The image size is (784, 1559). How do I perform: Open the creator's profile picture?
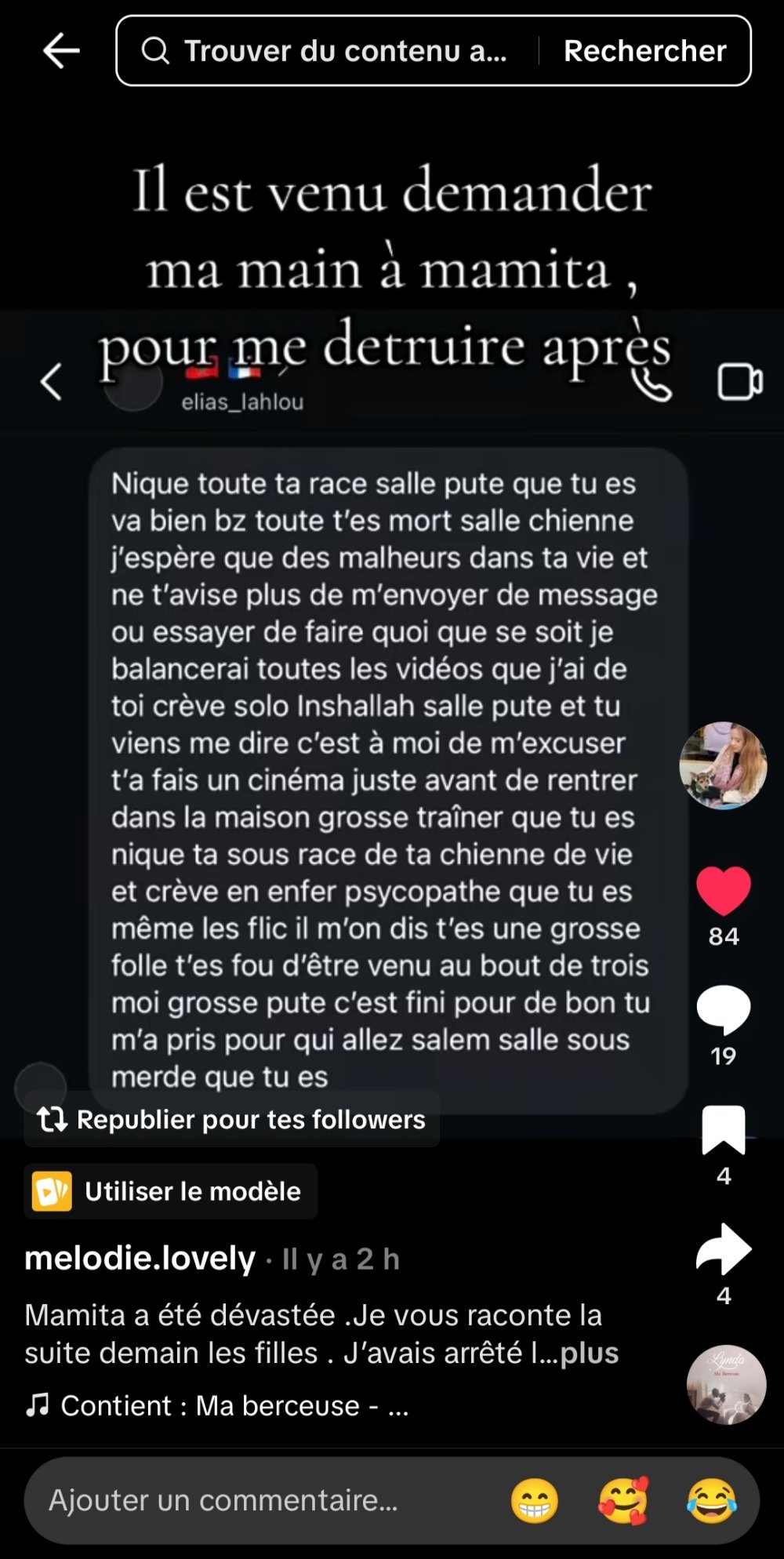723,765
